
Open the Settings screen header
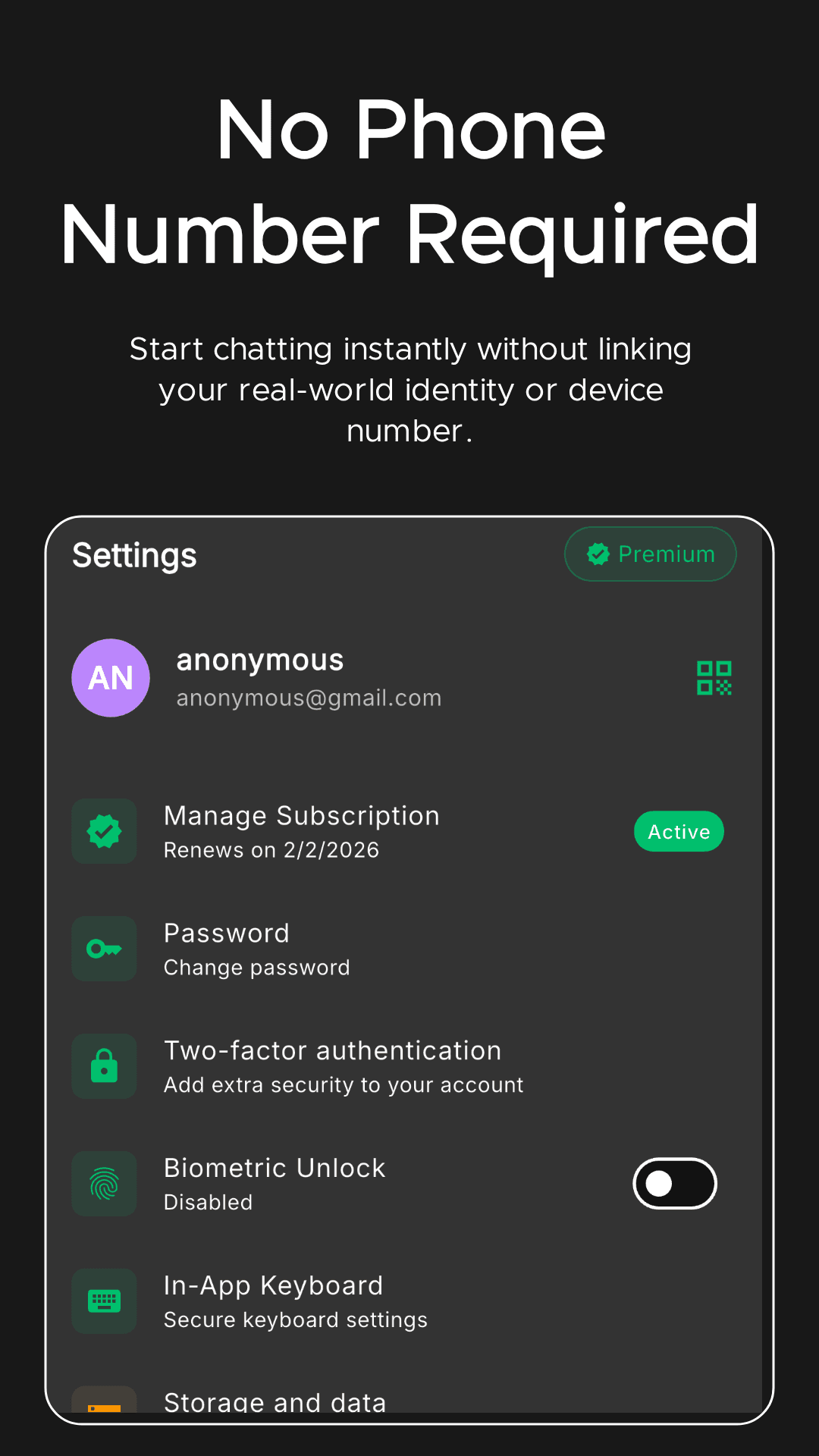[x=134, y=555]
